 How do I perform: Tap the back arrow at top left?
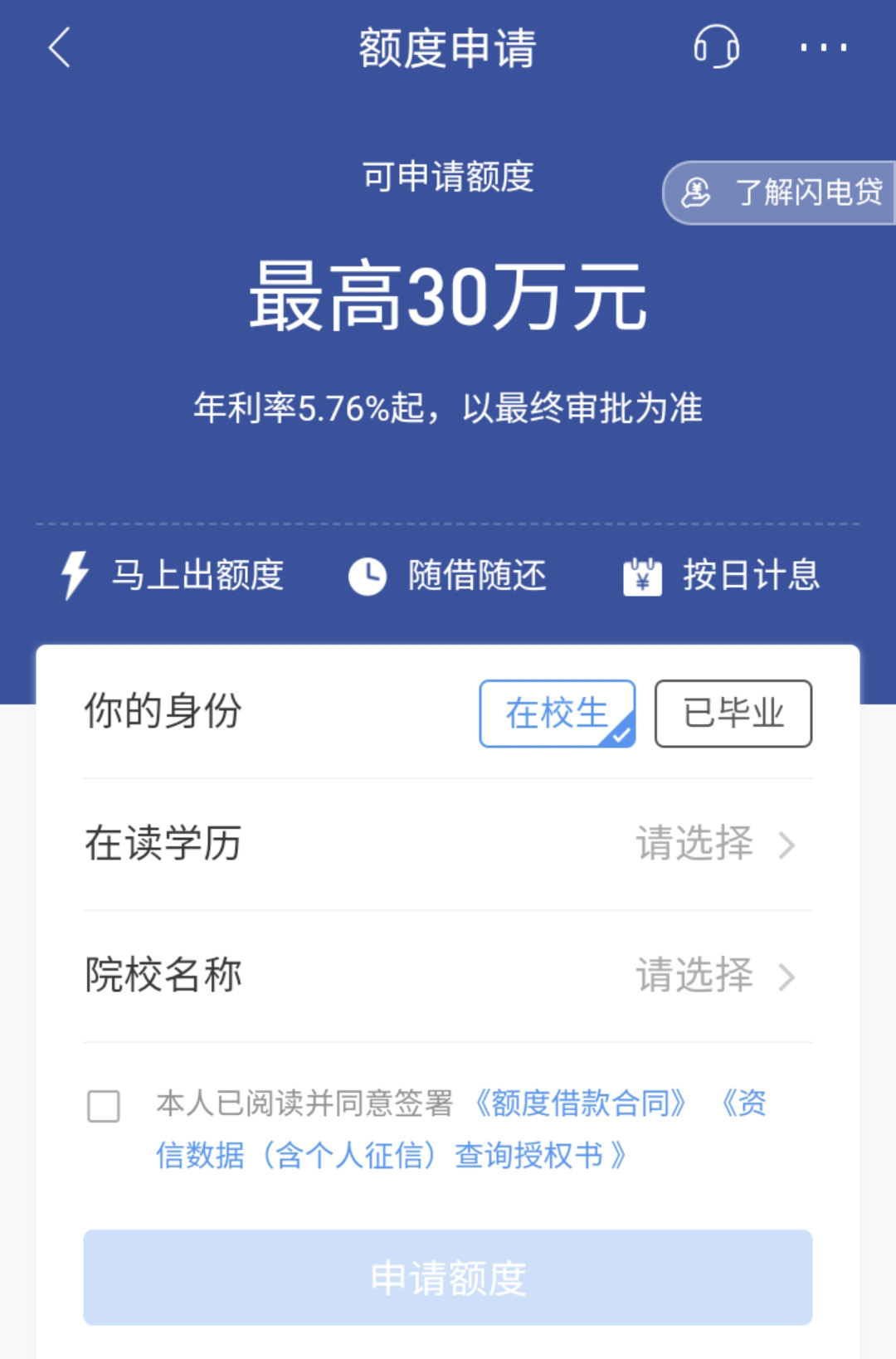pyautogui.click(x=56, y=49)
